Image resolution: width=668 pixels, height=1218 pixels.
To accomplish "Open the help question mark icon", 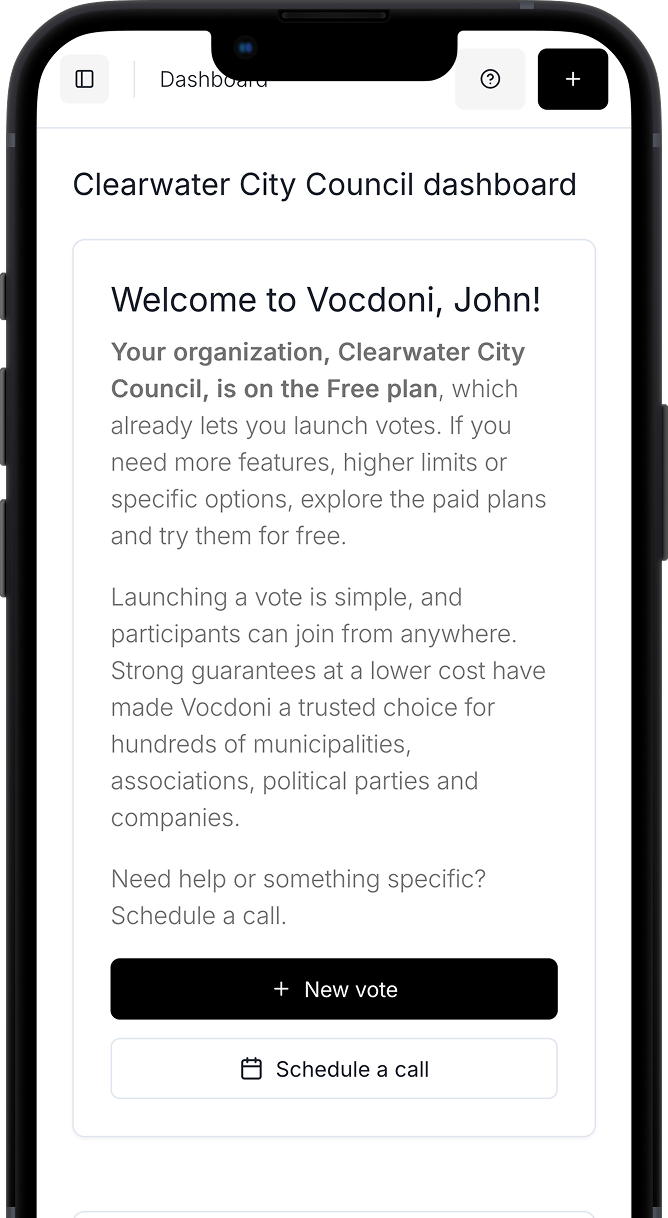I will [x=490, y=79].
